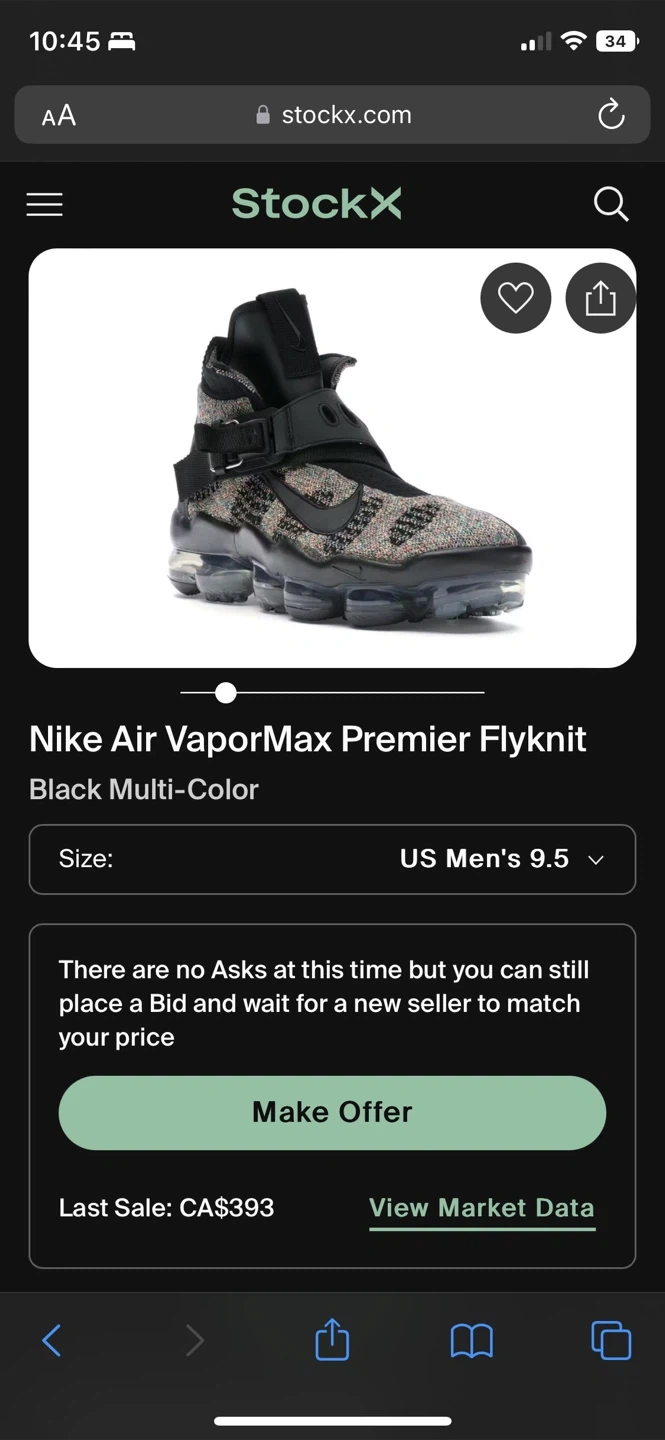Go back in Safari's bottom toolbar
The height and width of the screenshot is (1440, 665).
[x=52, y=1340]
